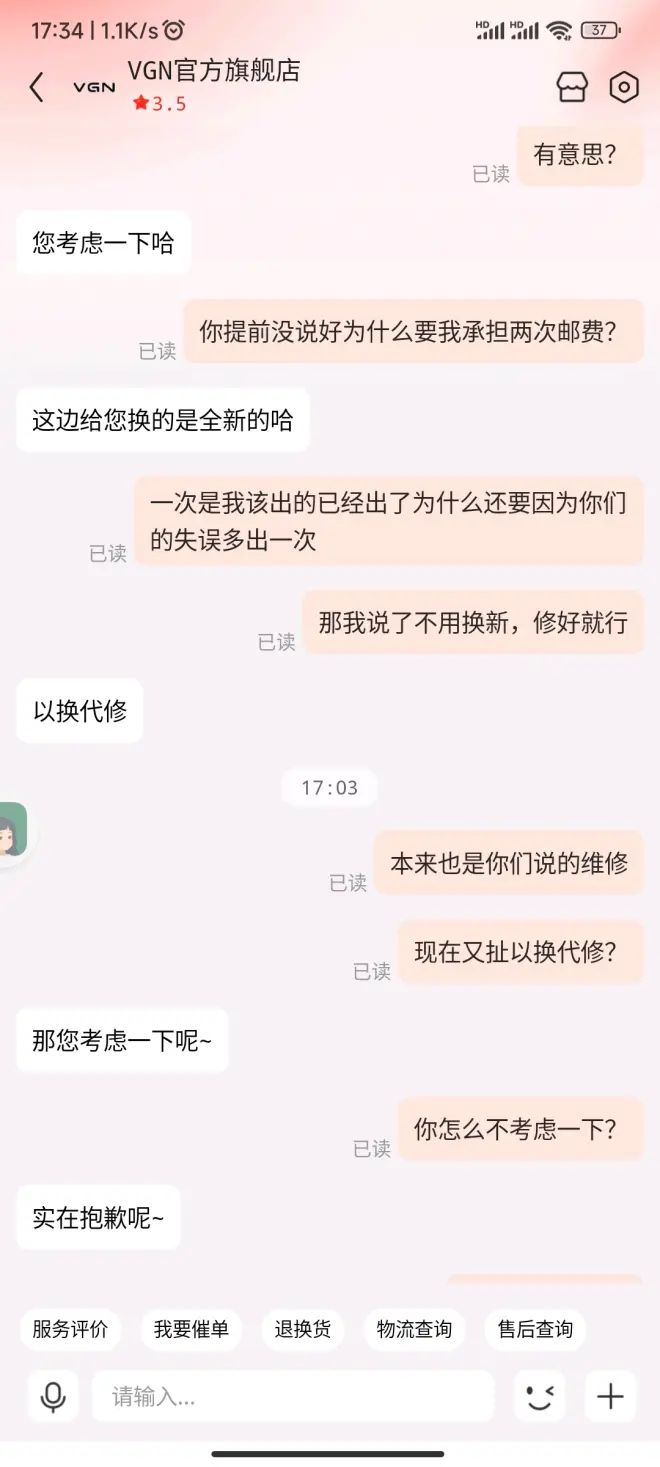Tap the floating customer service avatar

click(x=12, y=830)
